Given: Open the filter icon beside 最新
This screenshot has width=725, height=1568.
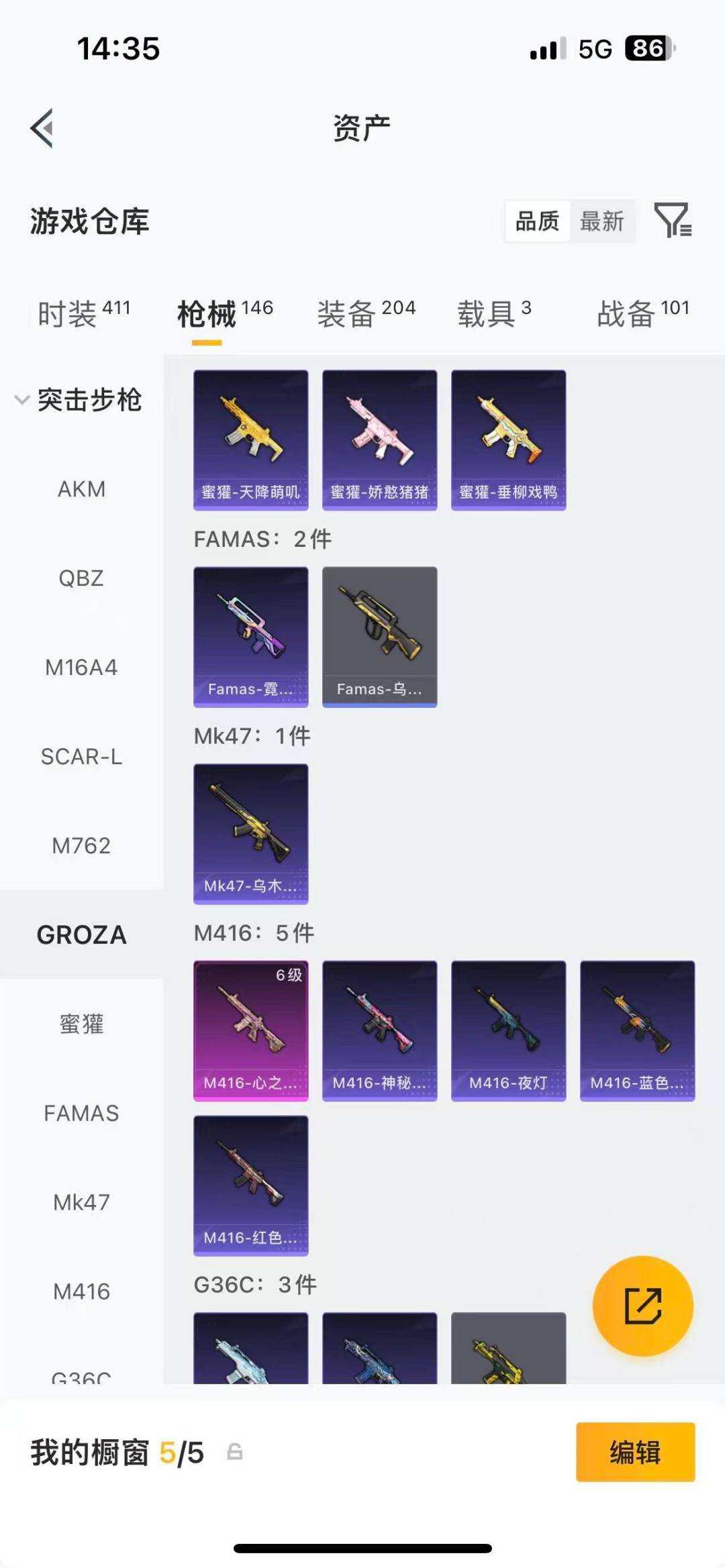Looking at the screenshot, I should coord(673,220).
